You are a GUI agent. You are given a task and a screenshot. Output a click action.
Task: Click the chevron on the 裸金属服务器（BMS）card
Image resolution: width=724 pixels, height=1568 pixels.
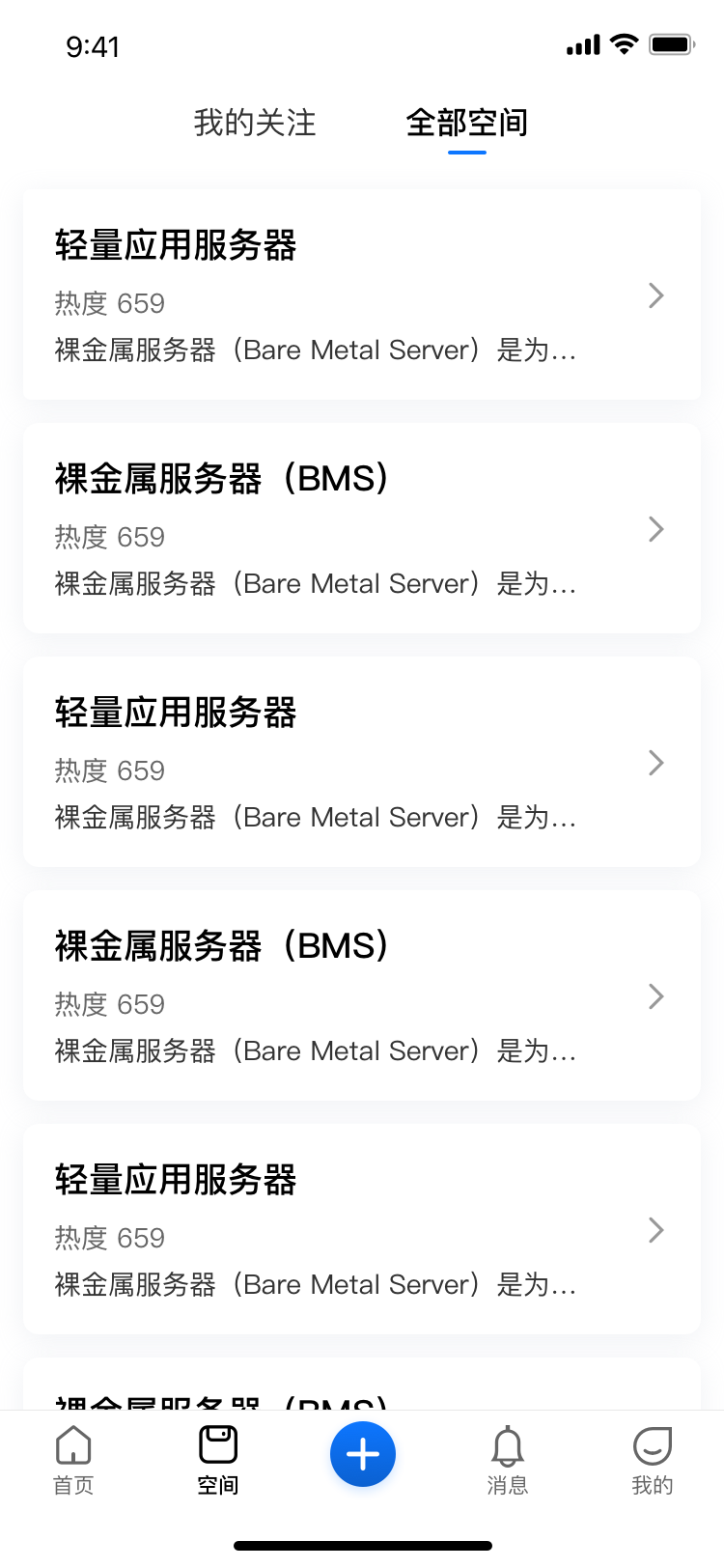pyautogui.click(x=655, y=529)
